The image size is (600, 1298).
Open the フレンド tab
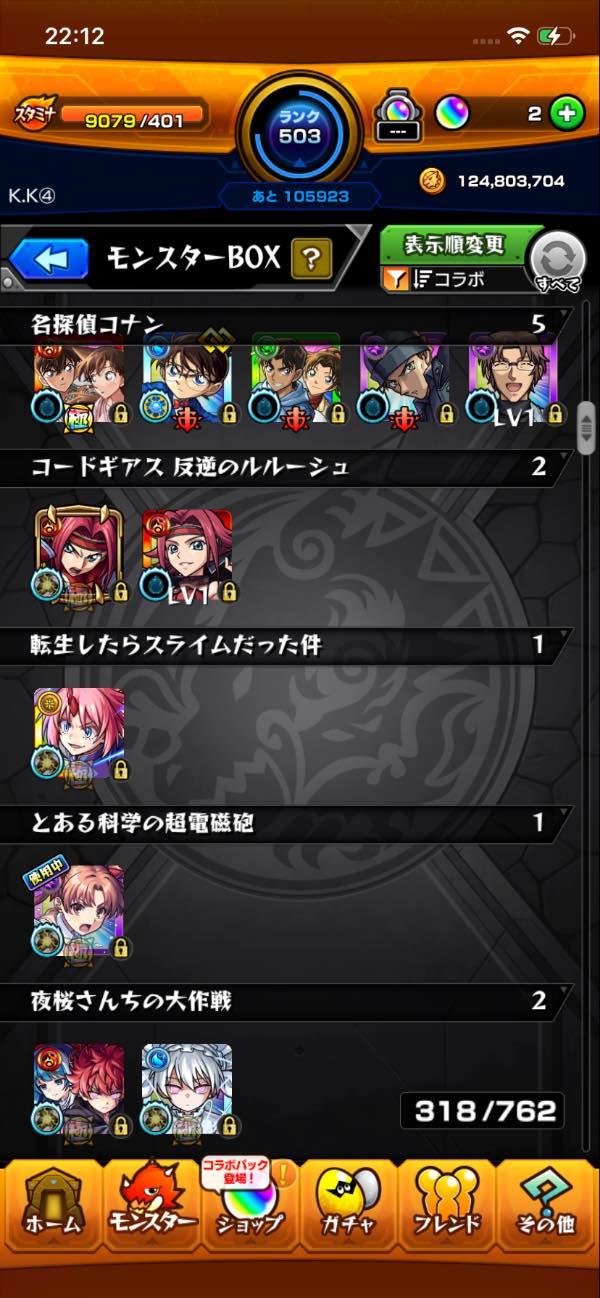click(447, 1210)
